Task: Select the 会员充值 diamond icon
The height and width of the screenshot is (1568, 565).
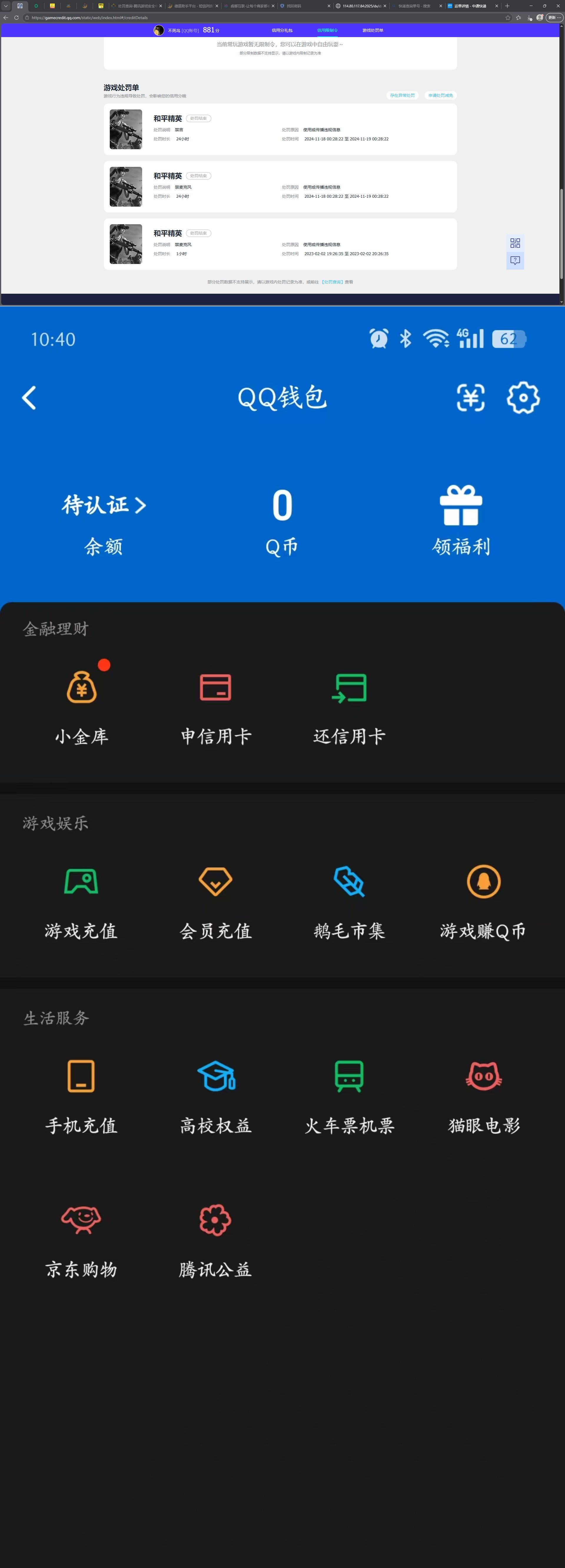Action: pos(215,881)
